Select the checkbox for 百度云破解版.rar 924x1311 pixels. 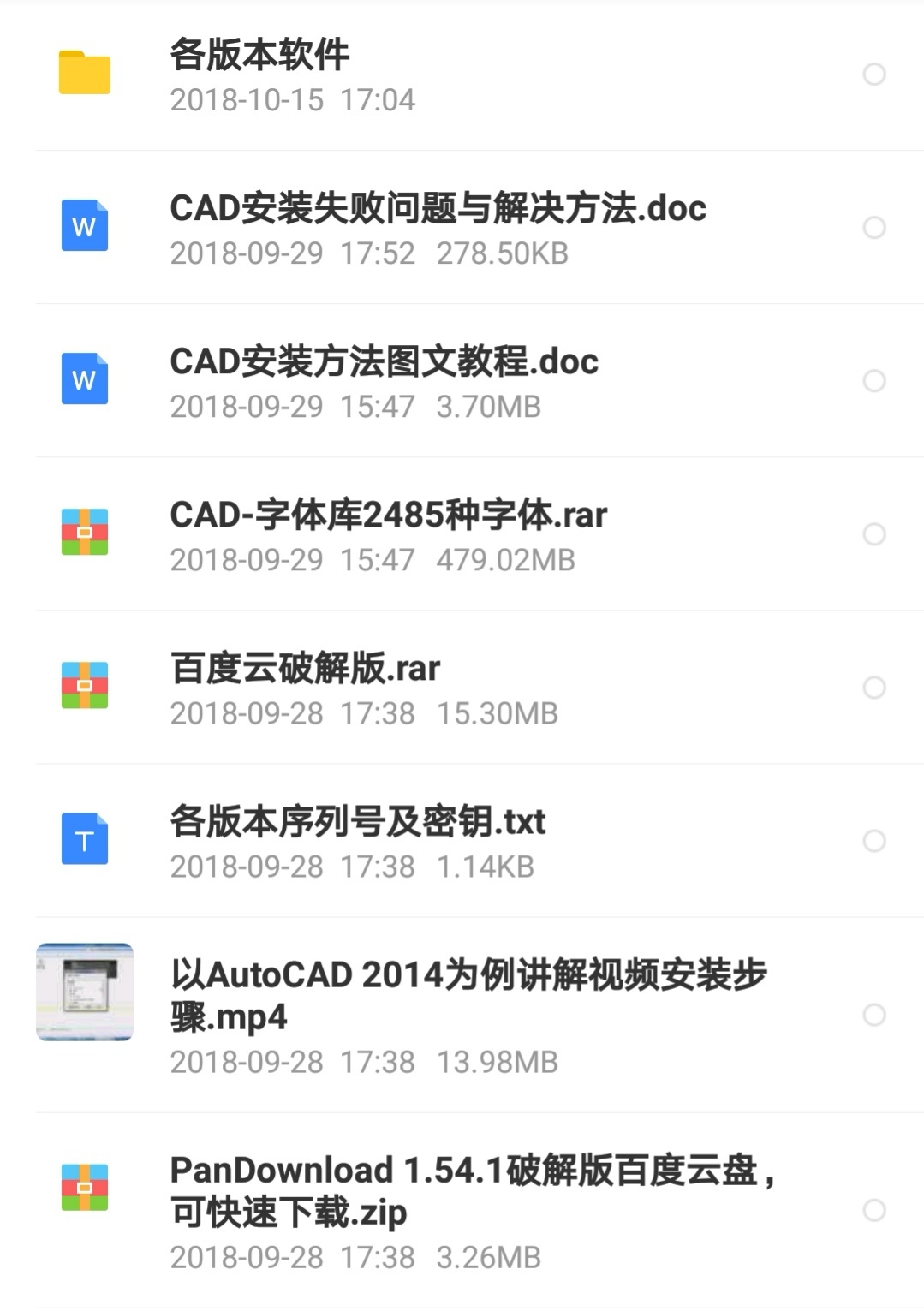(x=874, y=688)
